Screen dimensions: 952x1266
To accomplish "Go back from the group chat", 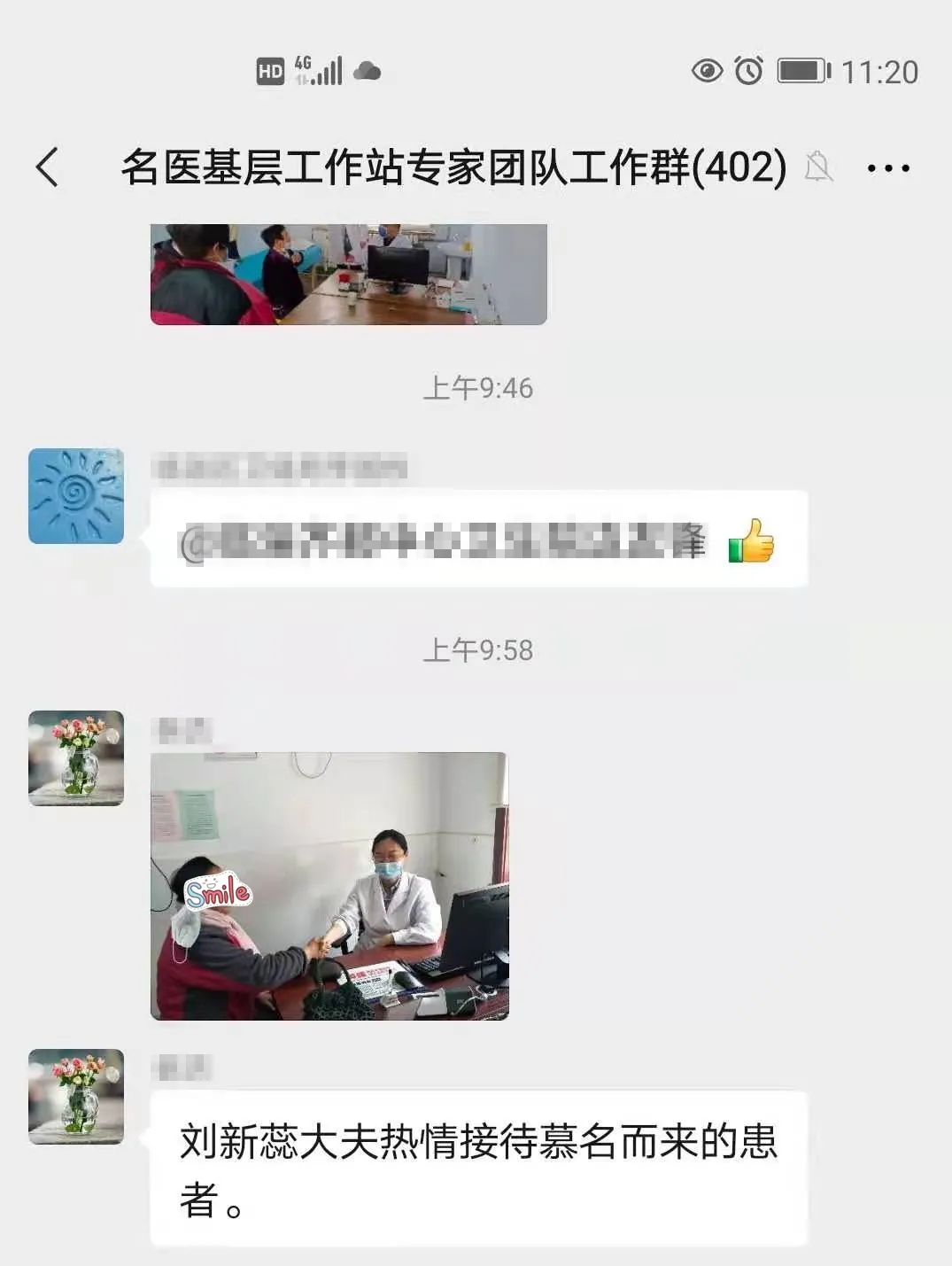I will pyautogui.click(x=48, y=167).
